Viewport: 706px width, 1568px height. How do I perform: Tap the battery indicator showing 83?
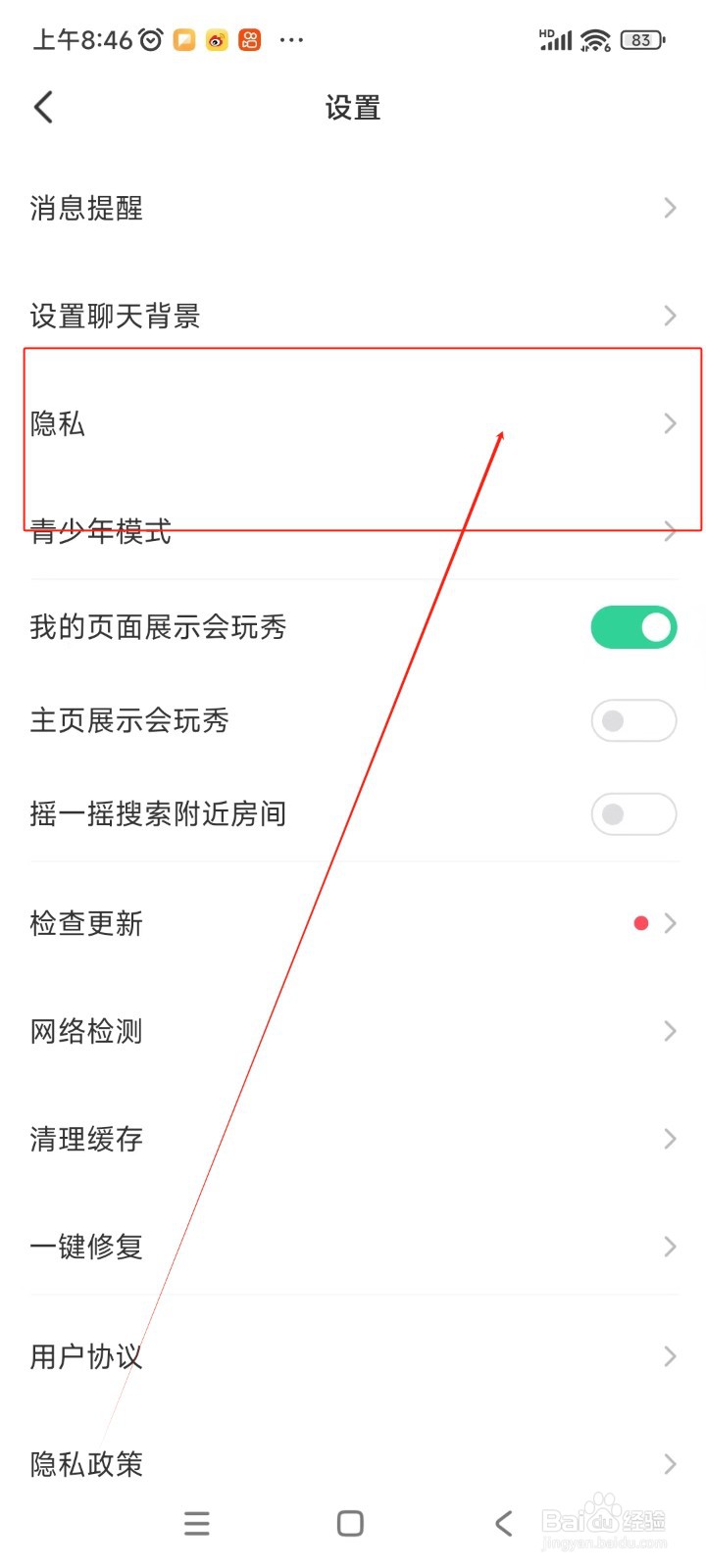click(x=643, y=40)
